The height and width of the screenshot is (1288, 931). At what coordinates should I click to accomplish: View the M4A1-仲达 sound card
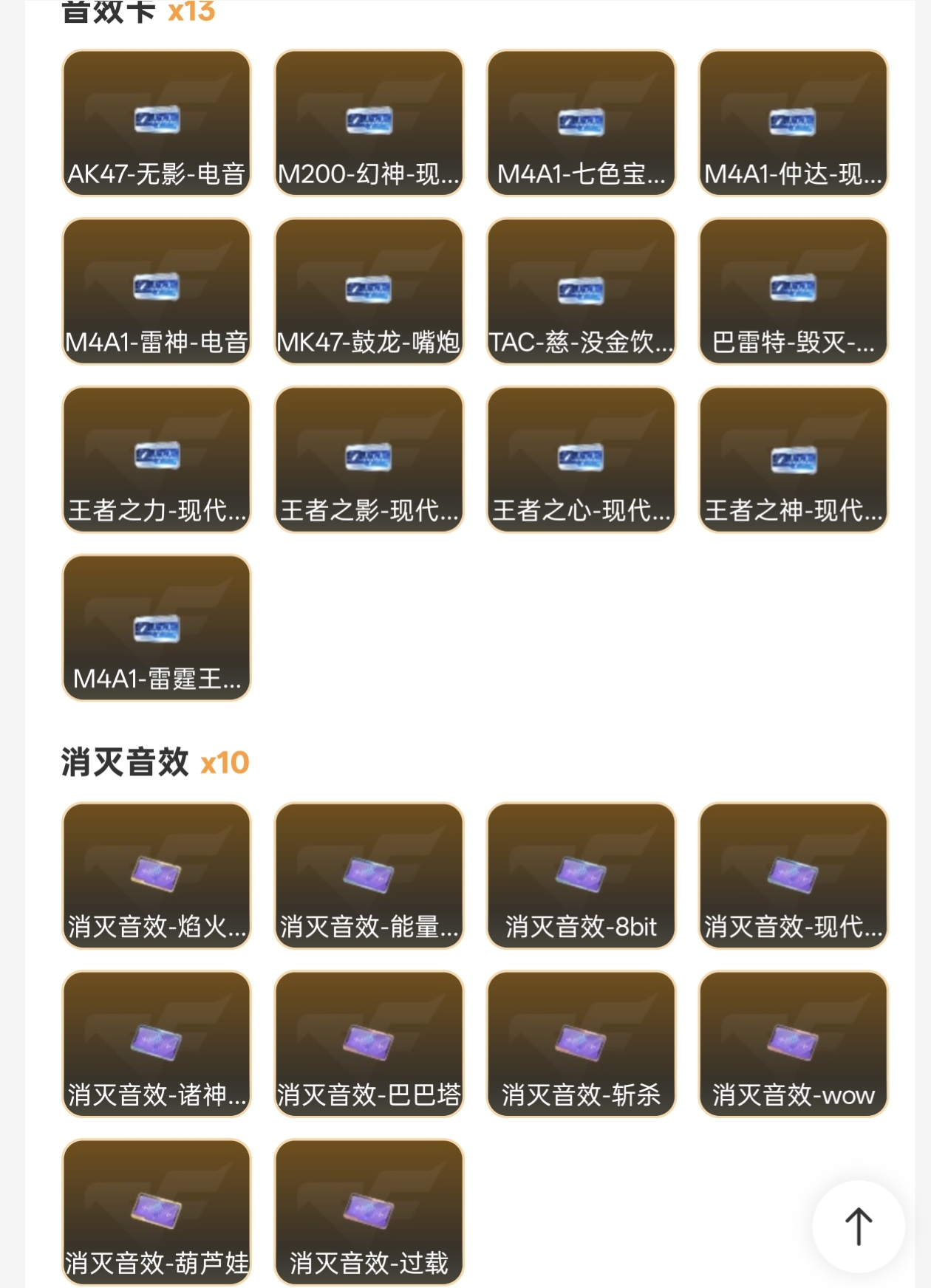(x=793, y=123)
